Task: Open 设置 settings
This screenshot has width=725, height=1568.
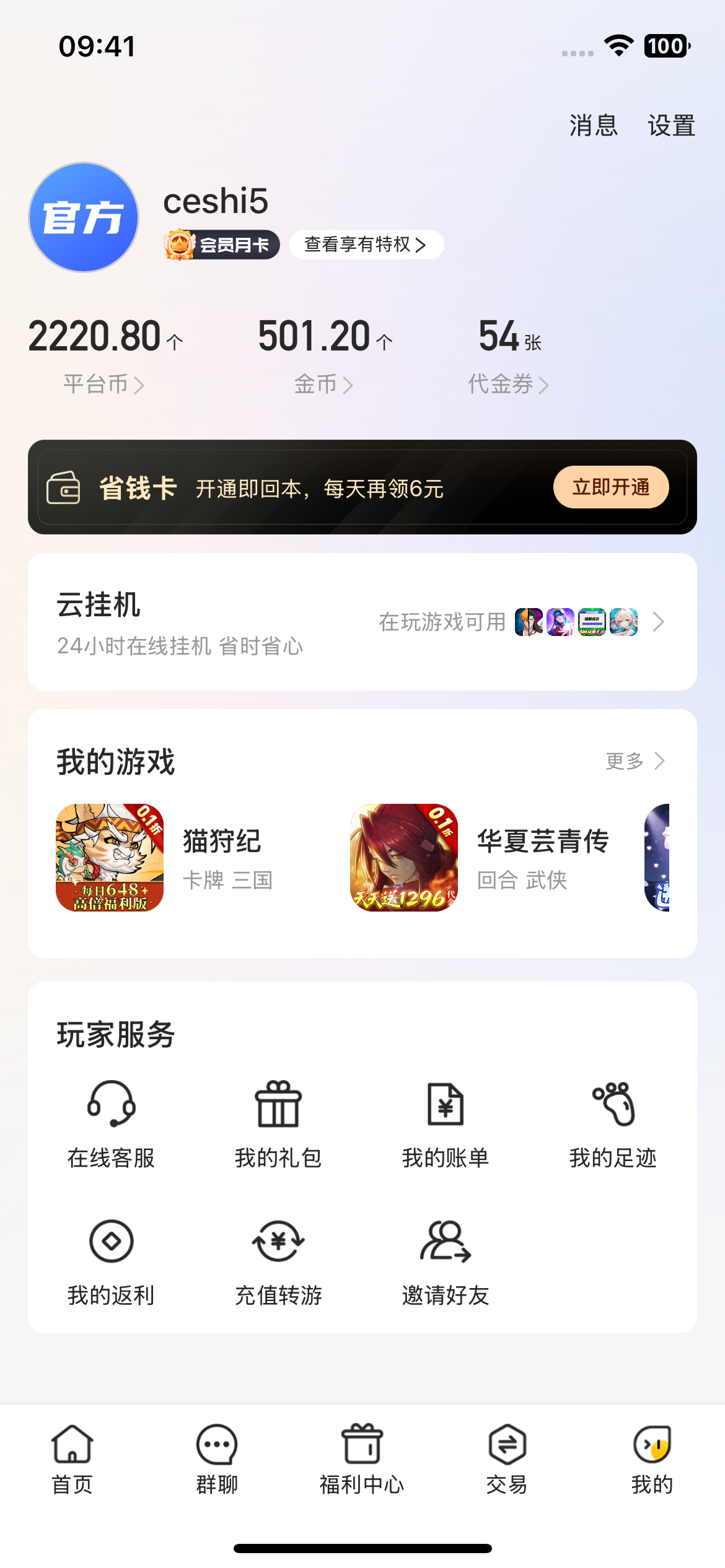Action: pos(671,126)
